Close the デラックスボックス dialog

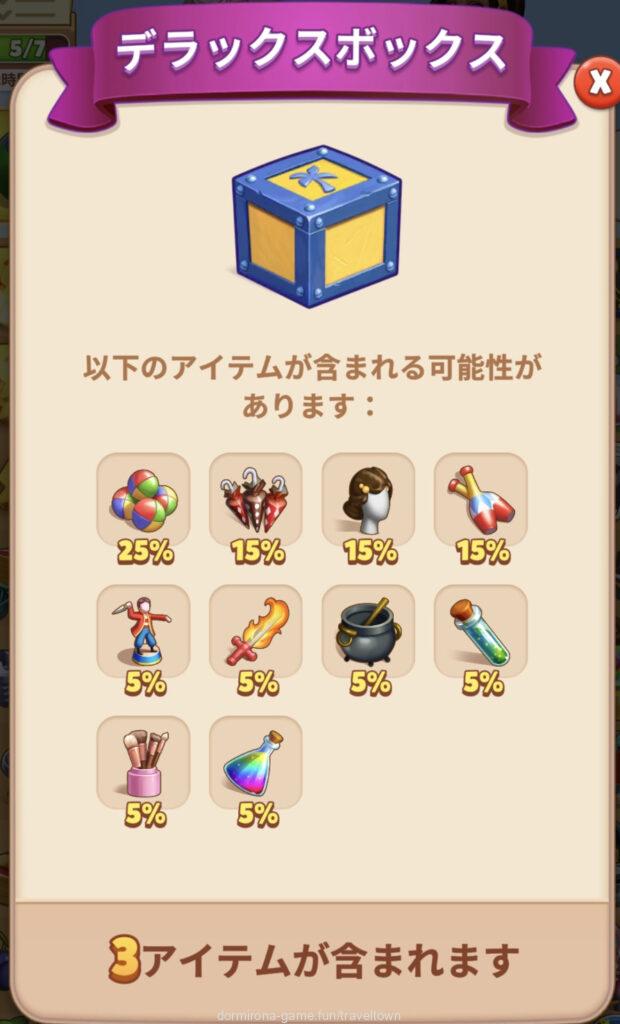[598, 84]
